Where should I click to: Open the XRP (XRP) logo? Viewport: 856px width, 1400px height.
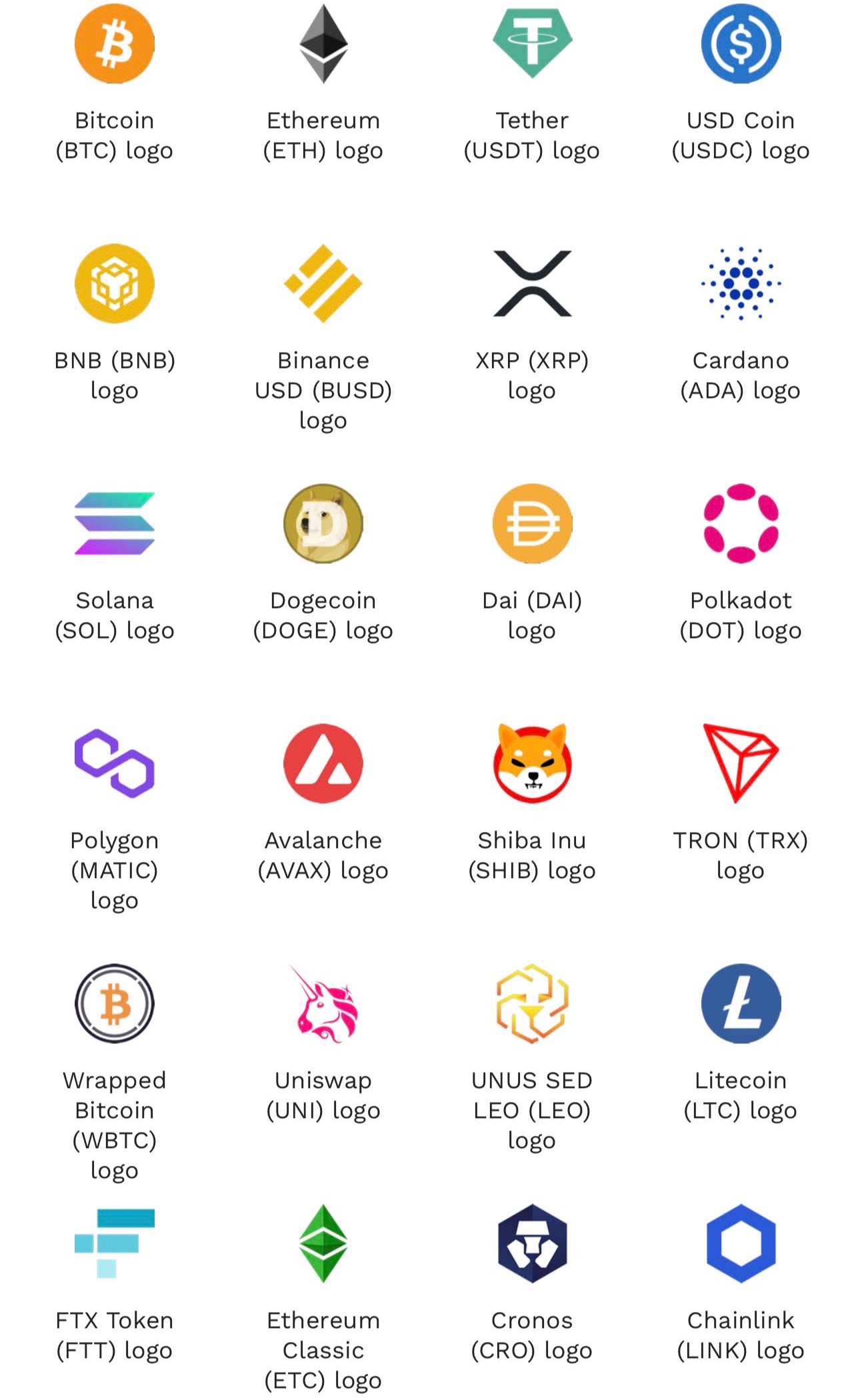coord(532,283)
